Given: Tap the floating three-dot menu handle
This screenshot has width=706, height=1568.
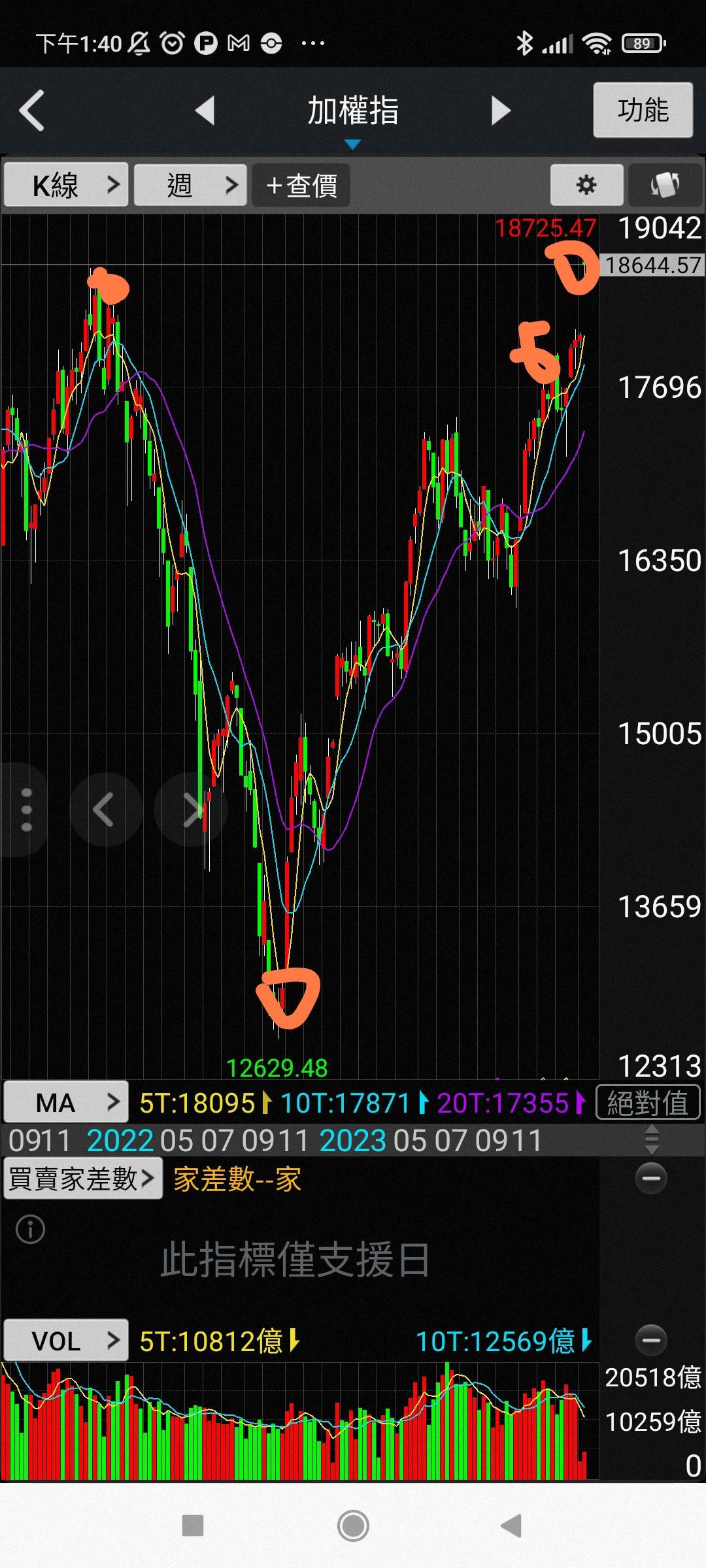Looking at the screenshot, I should (x=26, y=810).
